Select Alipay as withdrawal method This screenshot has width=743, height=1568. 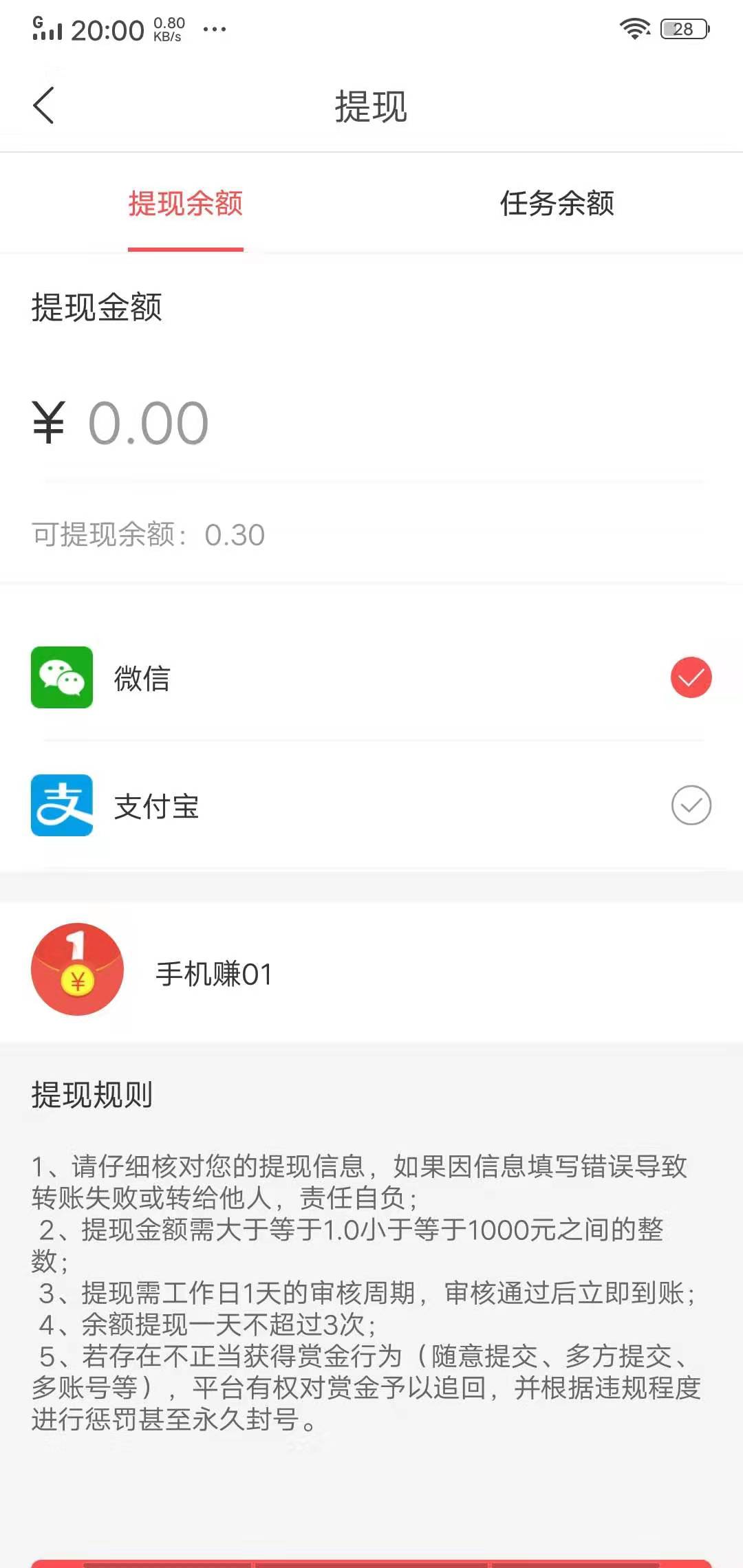[x=691, y=805]
